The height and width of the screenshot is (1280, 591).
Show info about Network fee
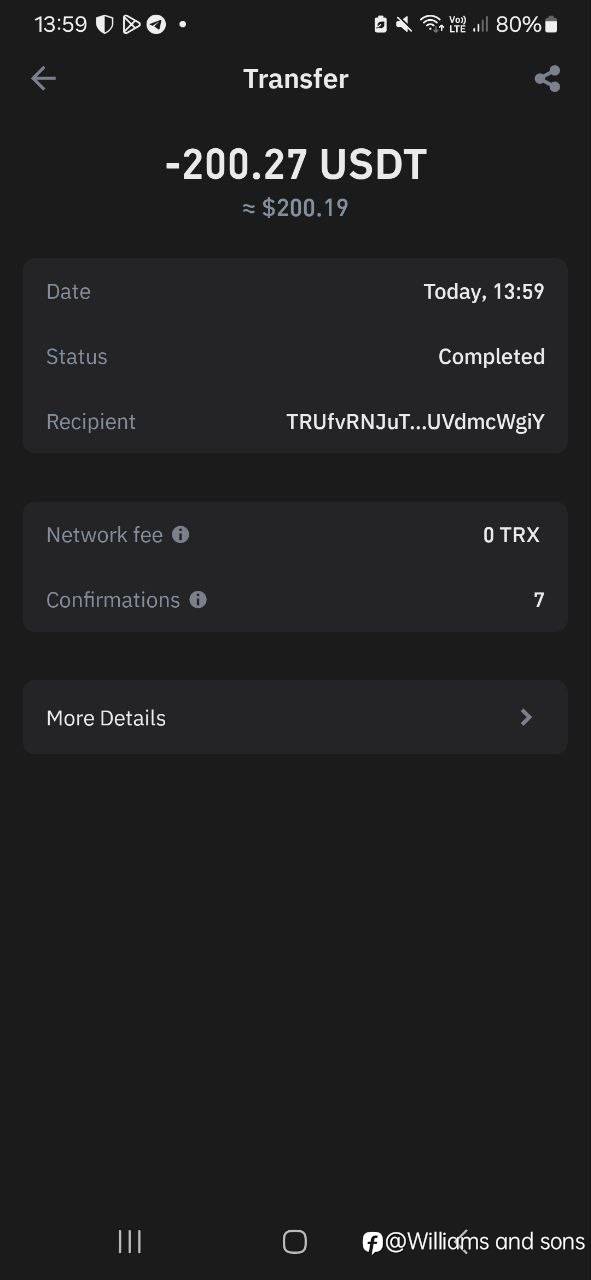[181, 535]
